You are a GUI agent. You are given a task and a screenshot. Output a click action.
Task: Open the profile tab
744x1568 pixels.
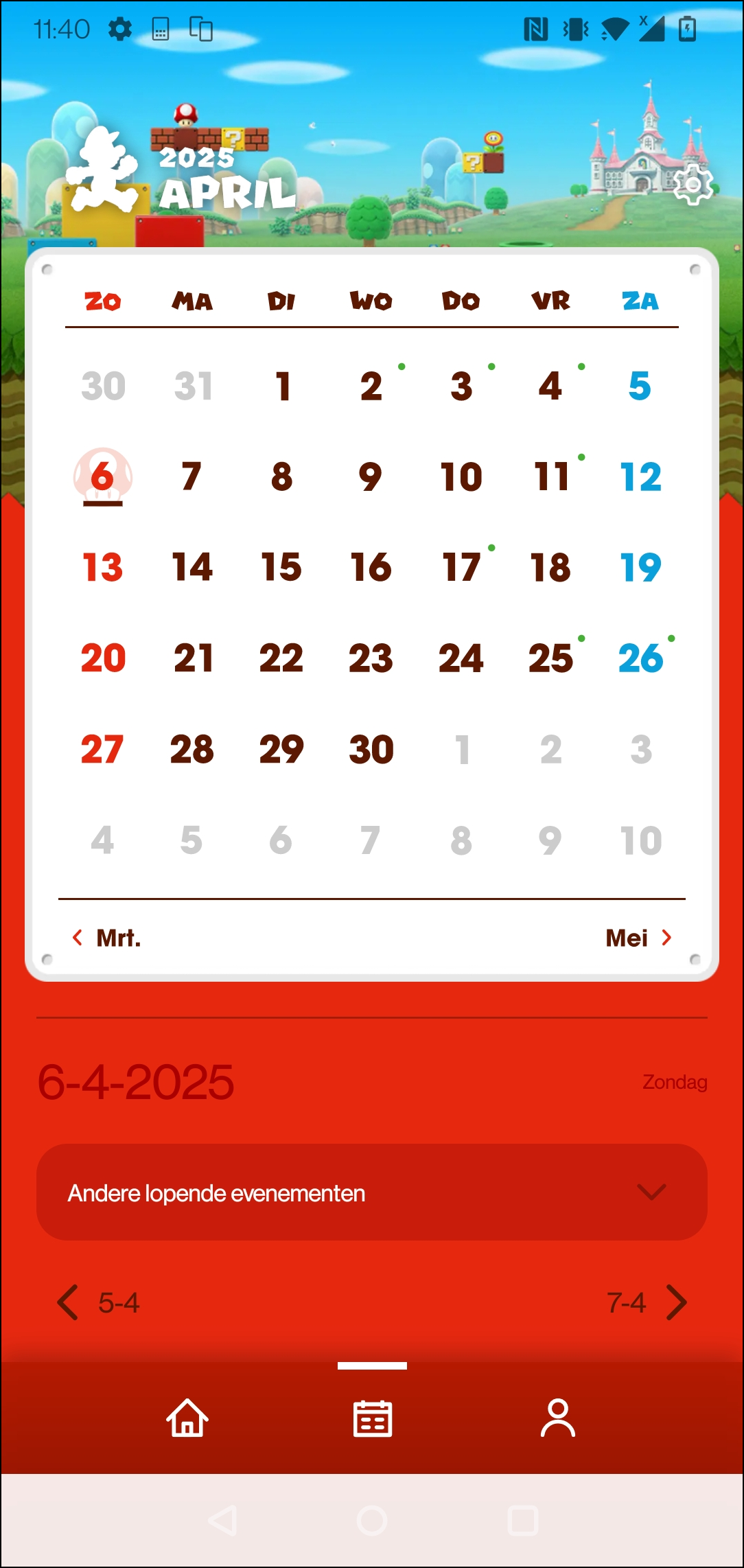pos(557,1418)
